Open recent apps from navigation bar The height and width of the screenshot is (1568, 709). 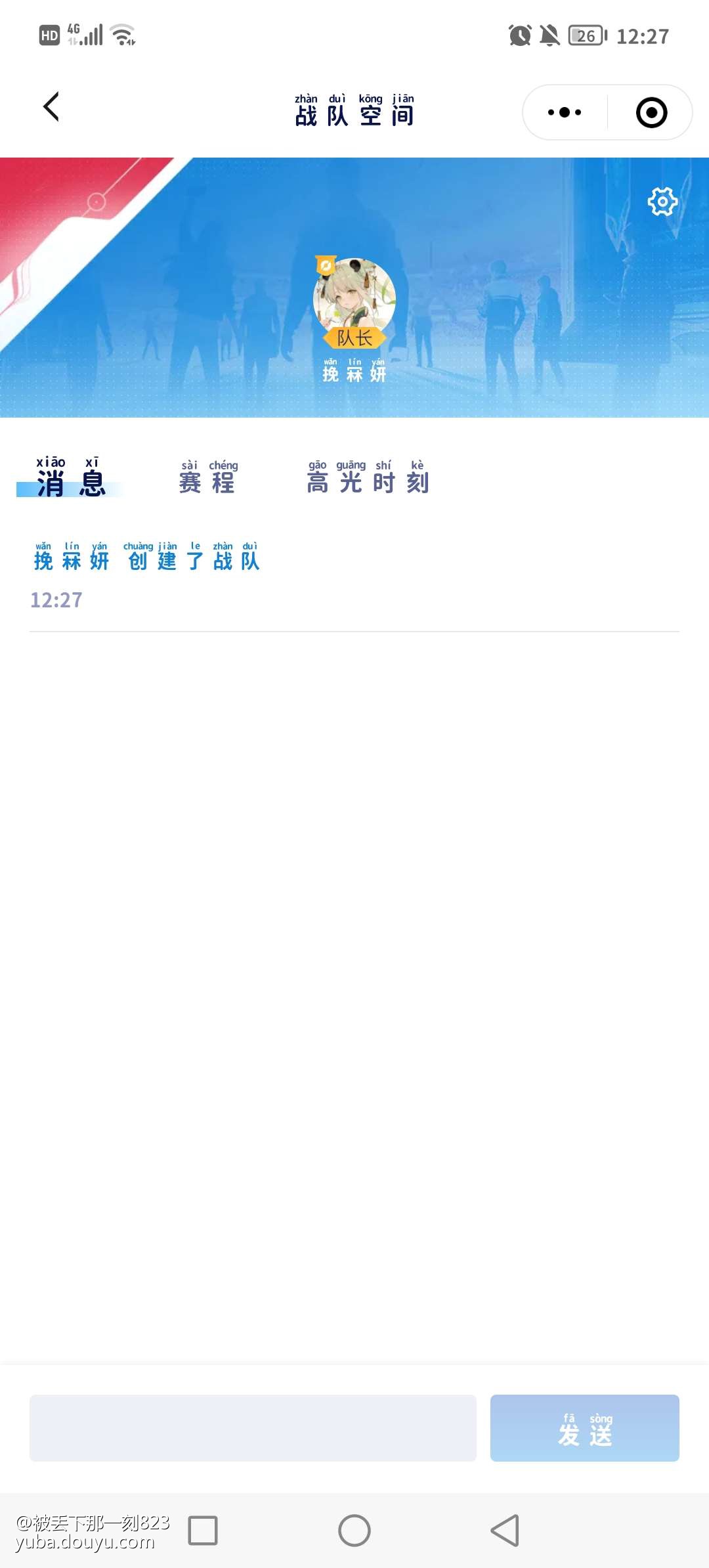(x=203, y=1531)
